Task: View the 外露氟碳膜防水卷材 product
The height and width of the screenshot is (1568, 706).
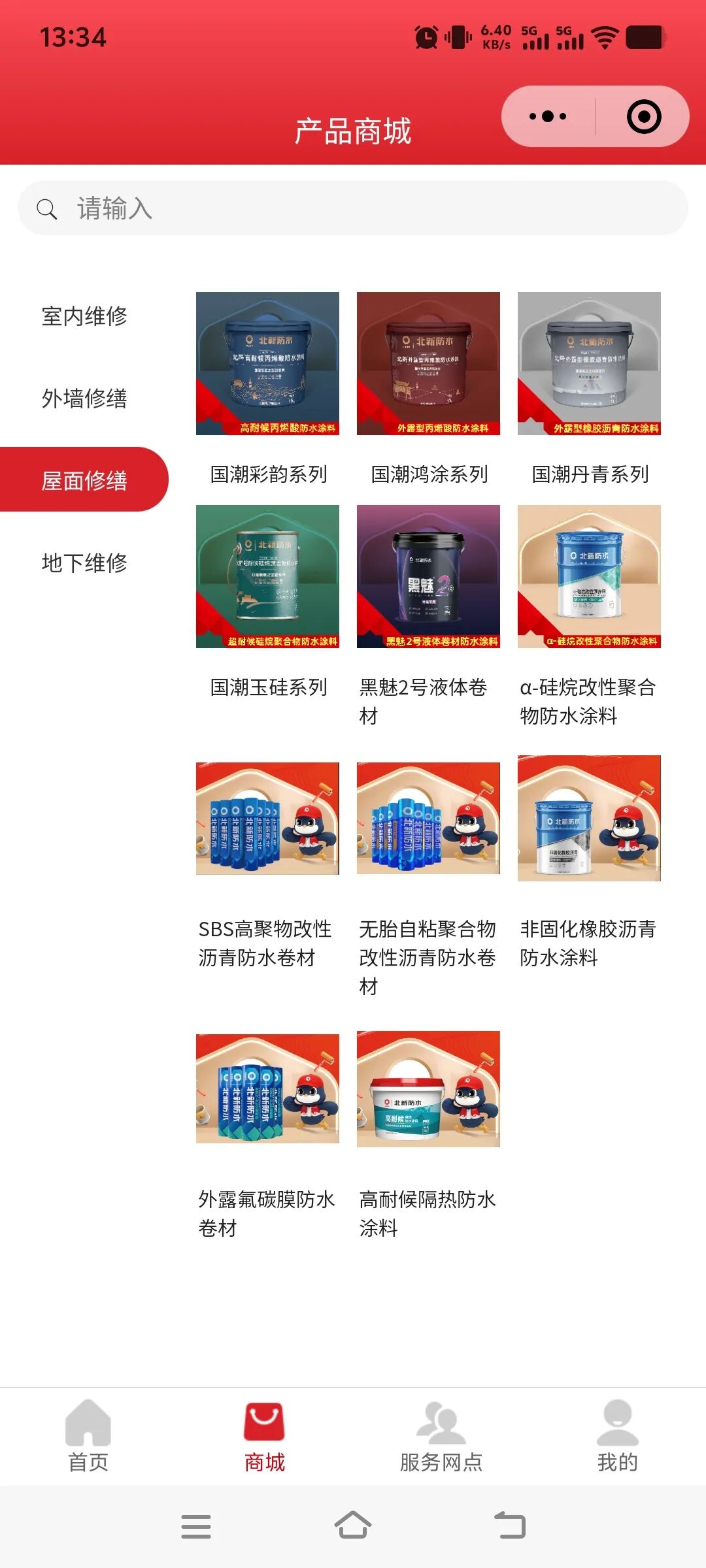Action: [268, 1089]
